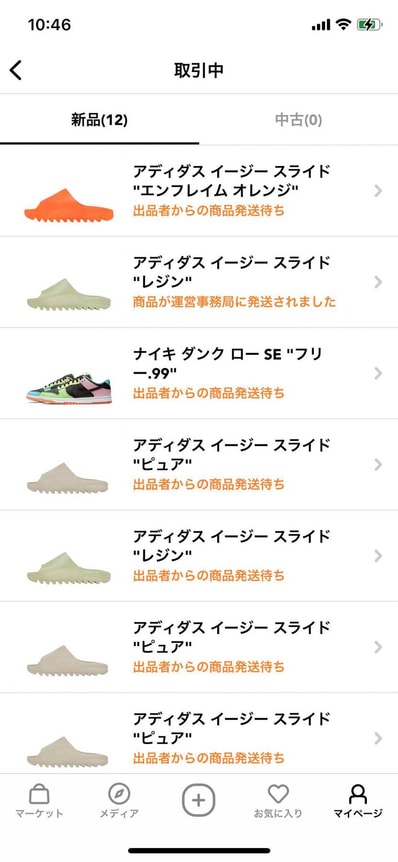Screen dimensions: 398x862
Task: Select the 新品(12) tab
Action: click(100, 120)
